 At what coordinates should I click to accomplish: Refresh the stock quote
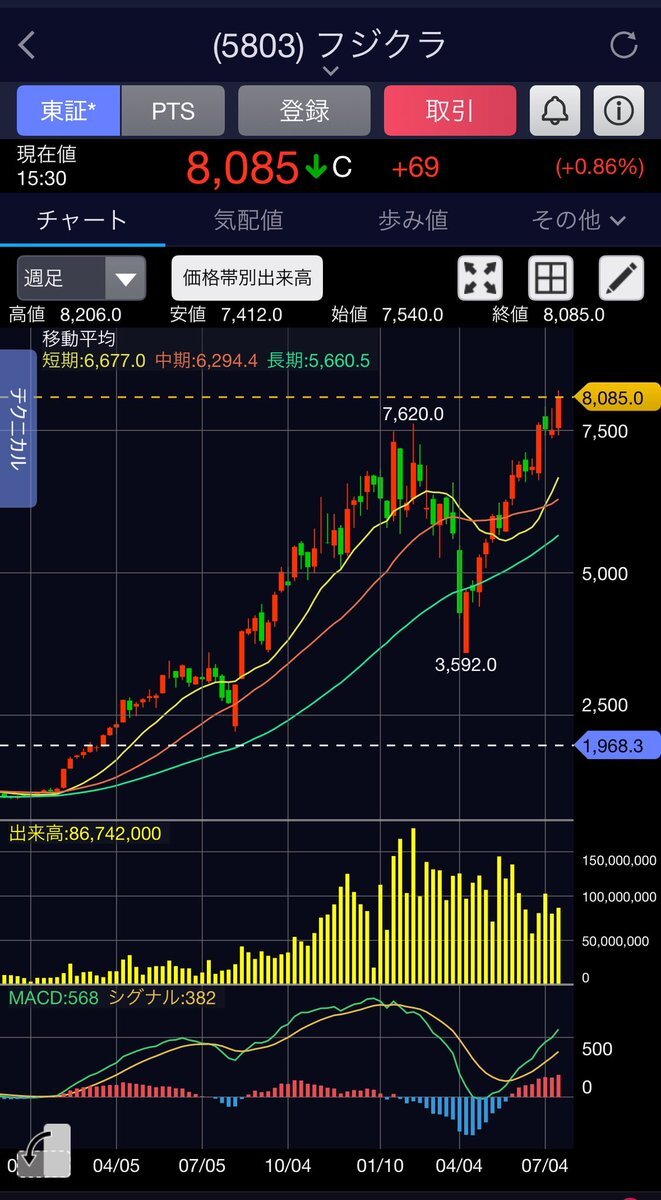click(623, 45)
